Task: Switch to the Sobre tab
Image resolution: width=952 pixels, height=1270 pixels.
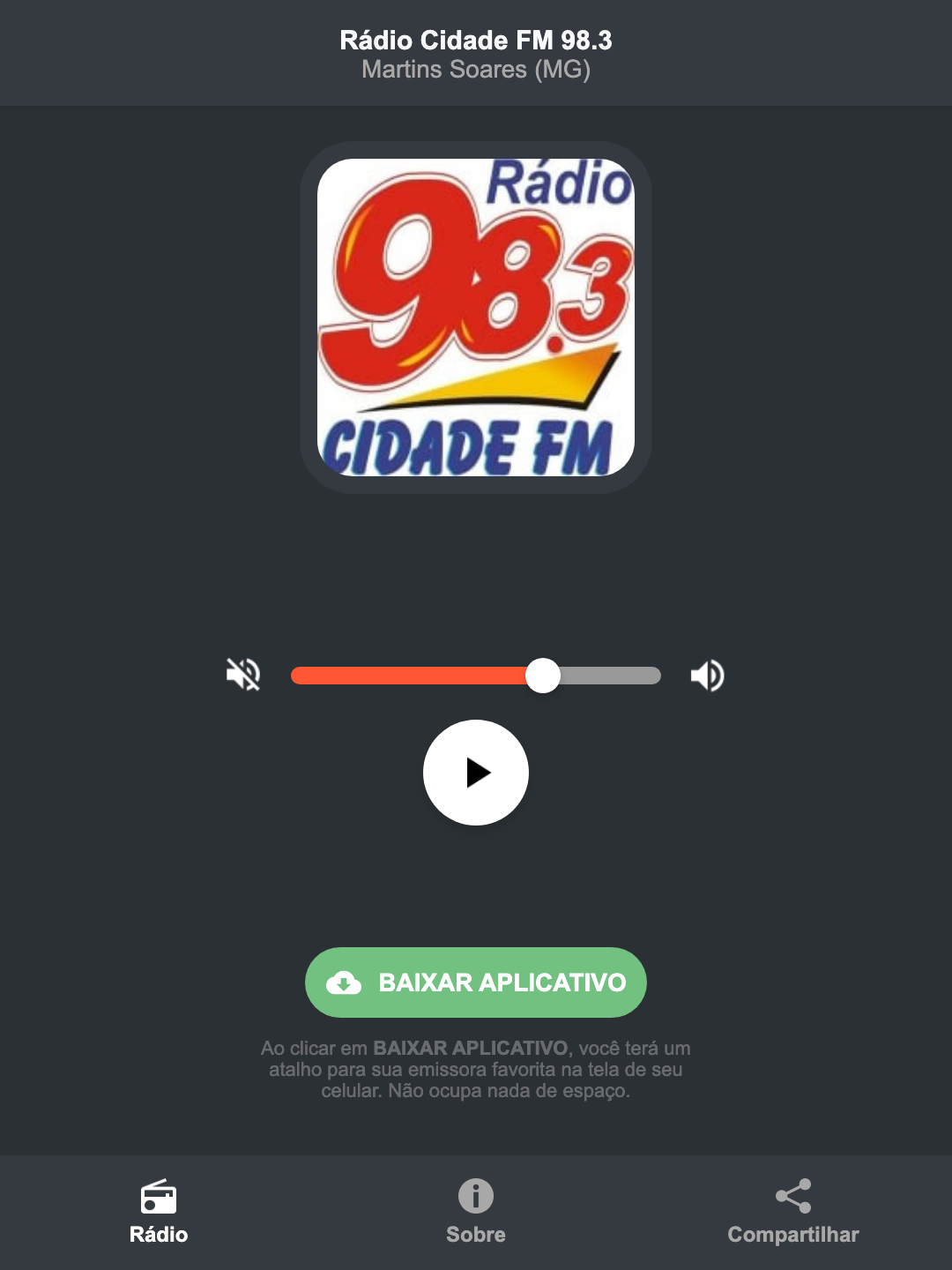Action: (x=476, y=1213)
